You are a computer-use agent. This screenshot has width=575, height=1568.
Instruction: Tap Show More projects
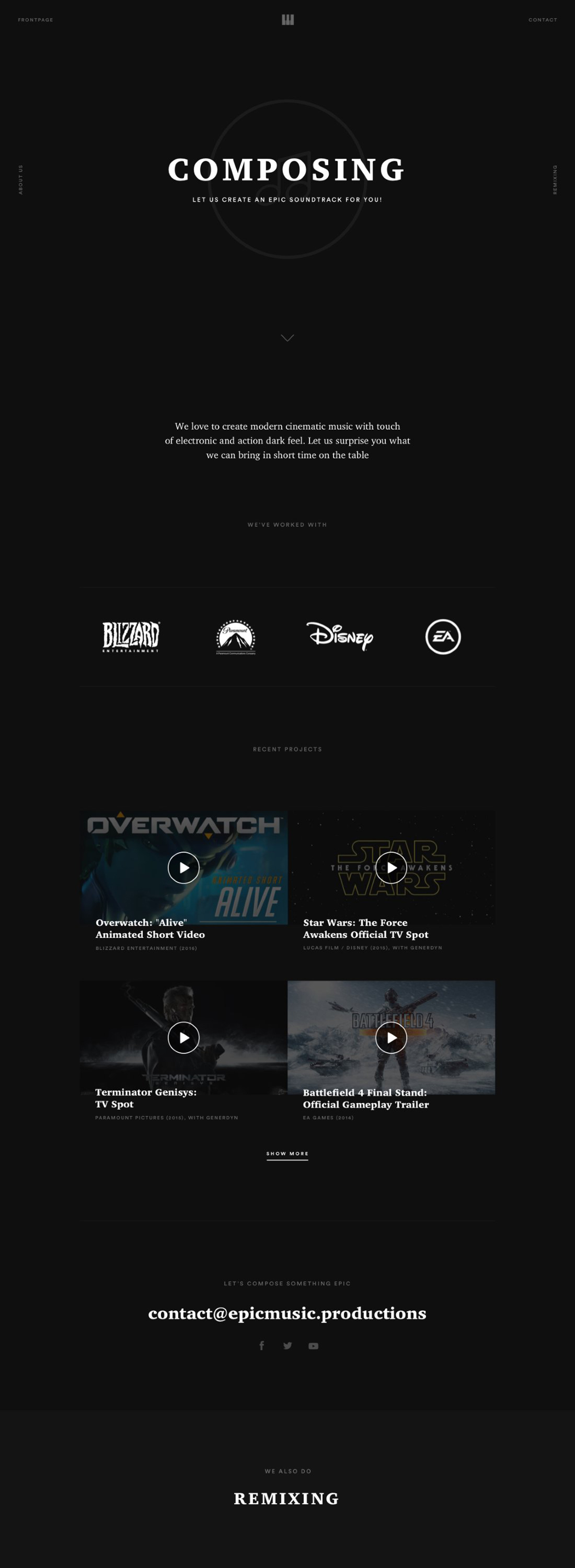[x=287, y=1153]
